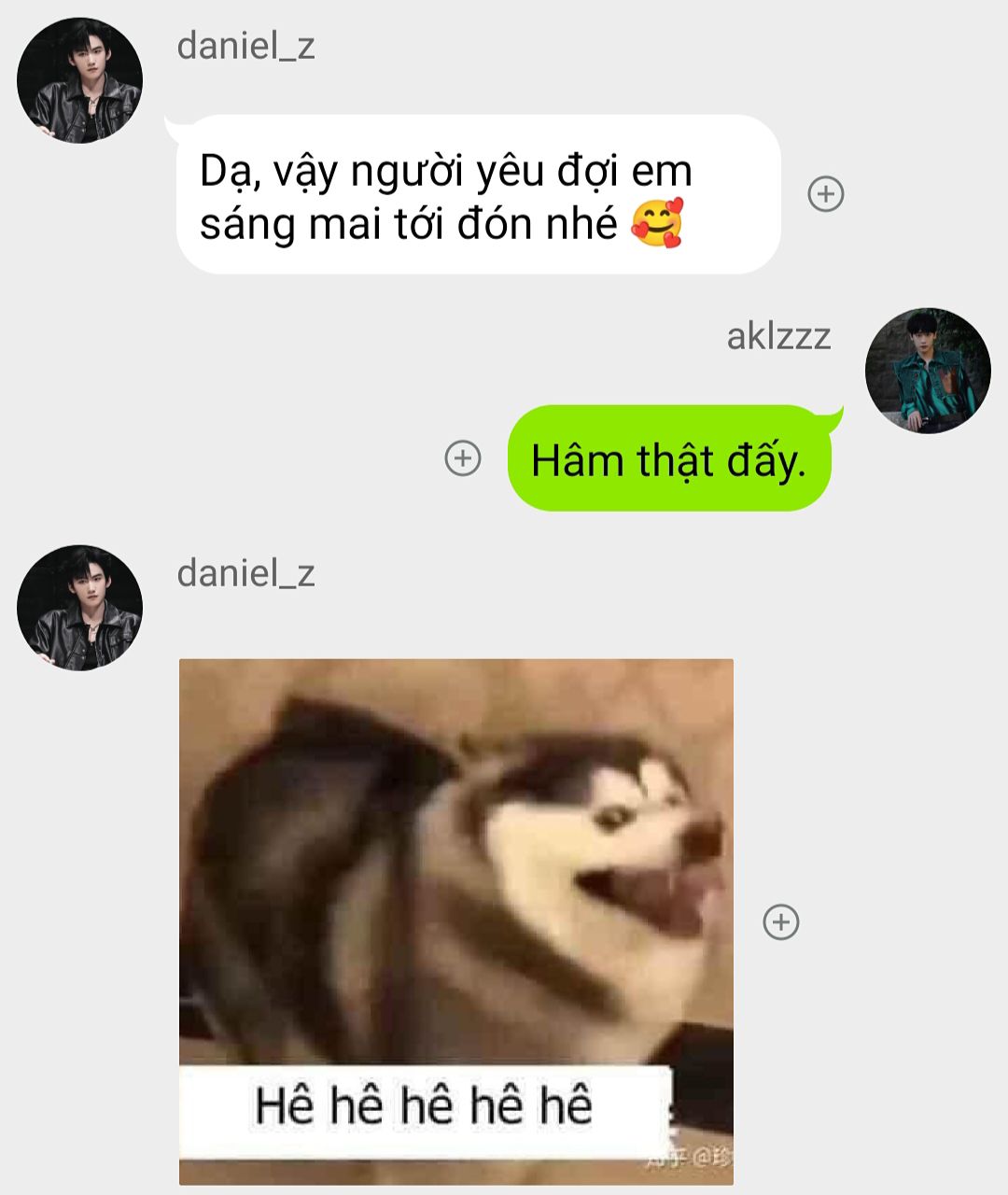Tap the plus icon beside the husky meme
Image resolution: width=1008 pixels, height=1195 pixels.
(781, 922)
